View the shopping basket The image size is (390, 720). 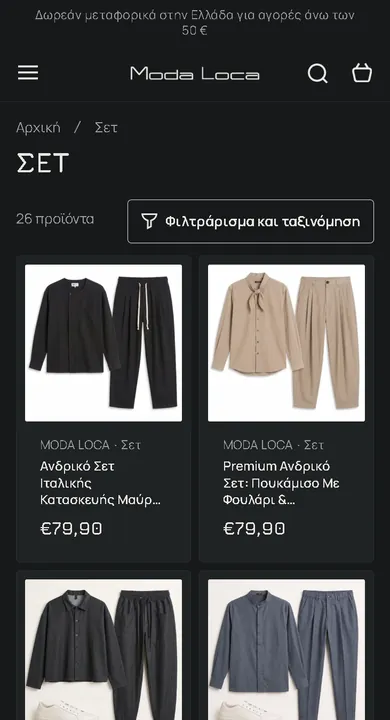click(x=362, y=73)
